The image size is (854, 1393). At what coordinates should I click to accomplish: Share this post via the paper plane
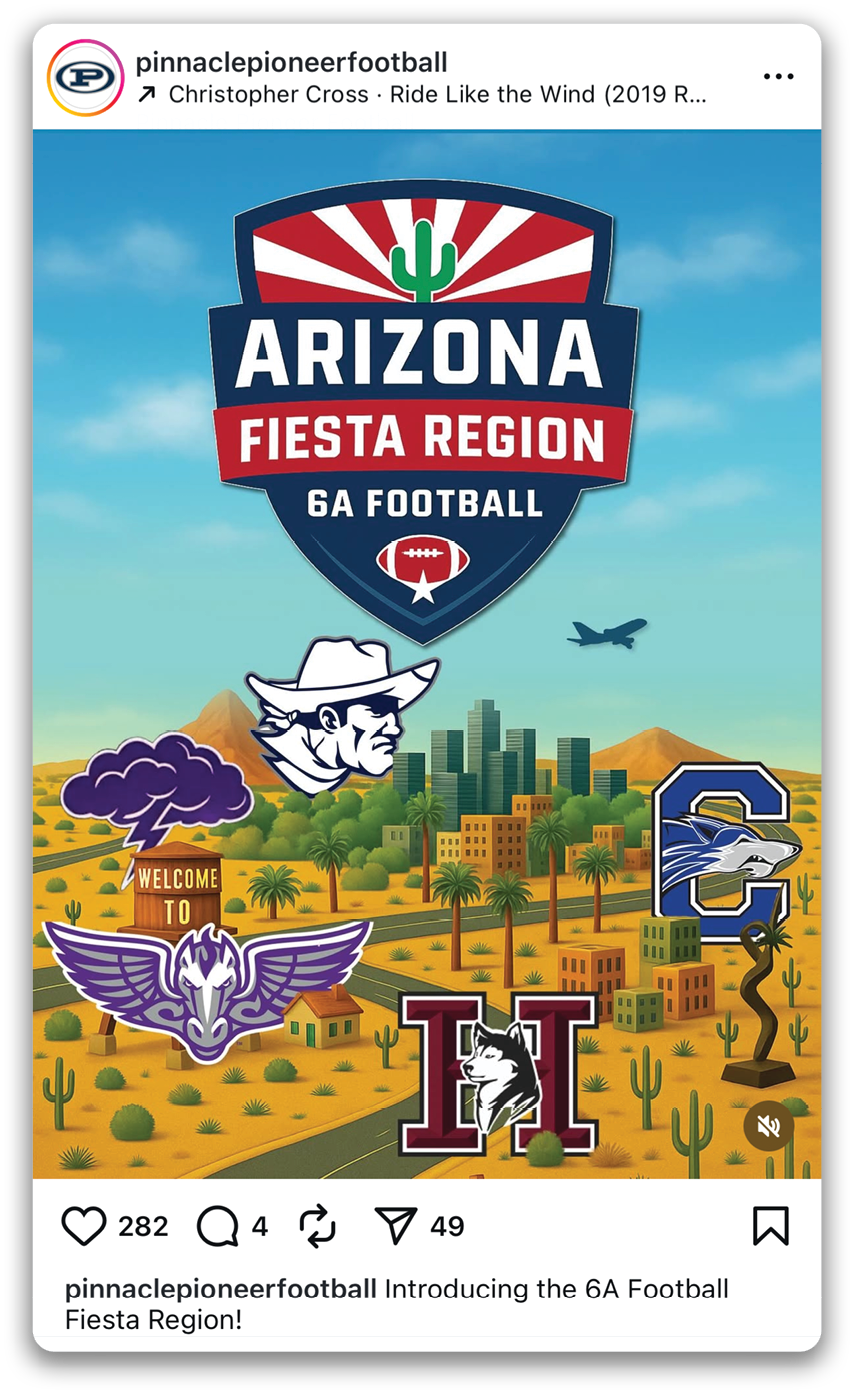point(395,1226)
